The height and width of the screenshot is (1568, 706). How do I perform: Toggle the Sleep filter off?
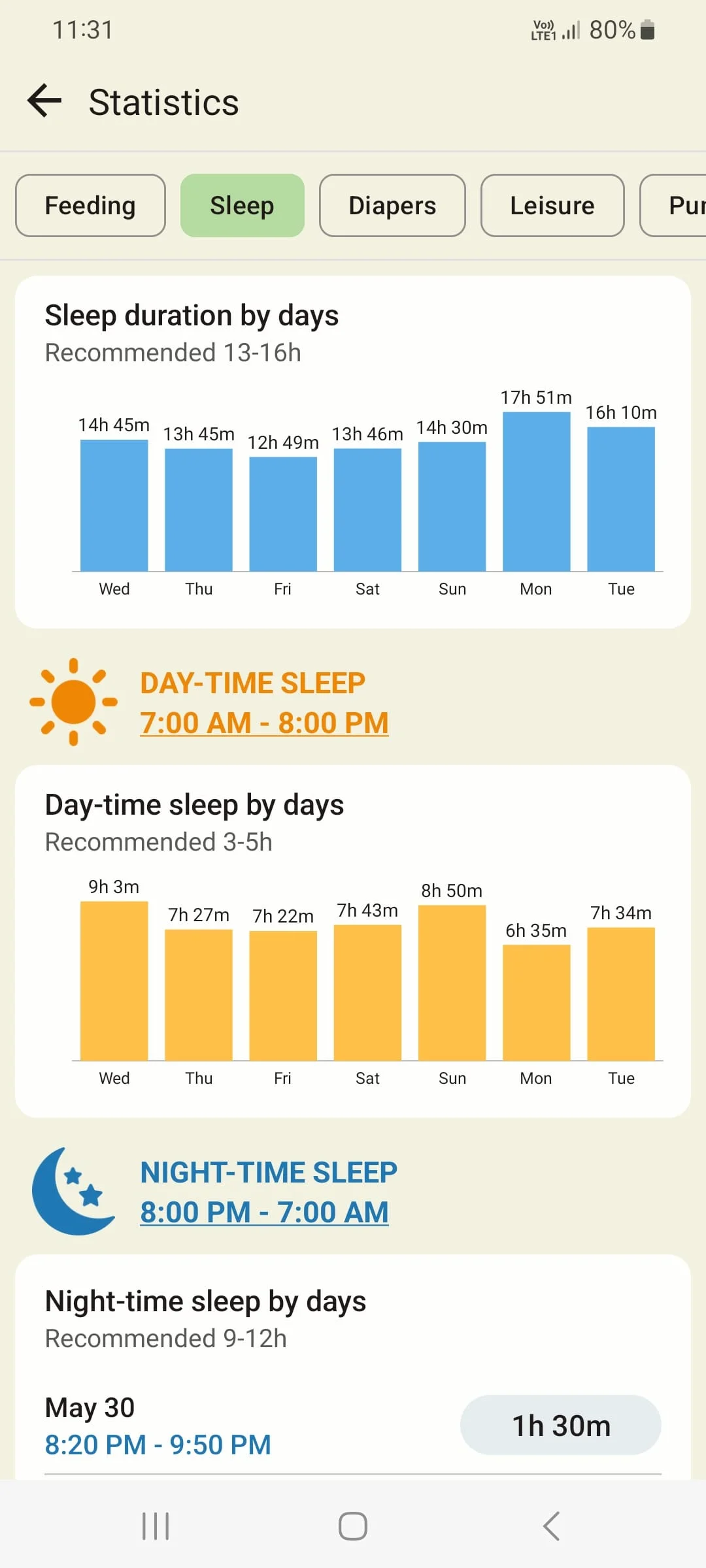243,205
